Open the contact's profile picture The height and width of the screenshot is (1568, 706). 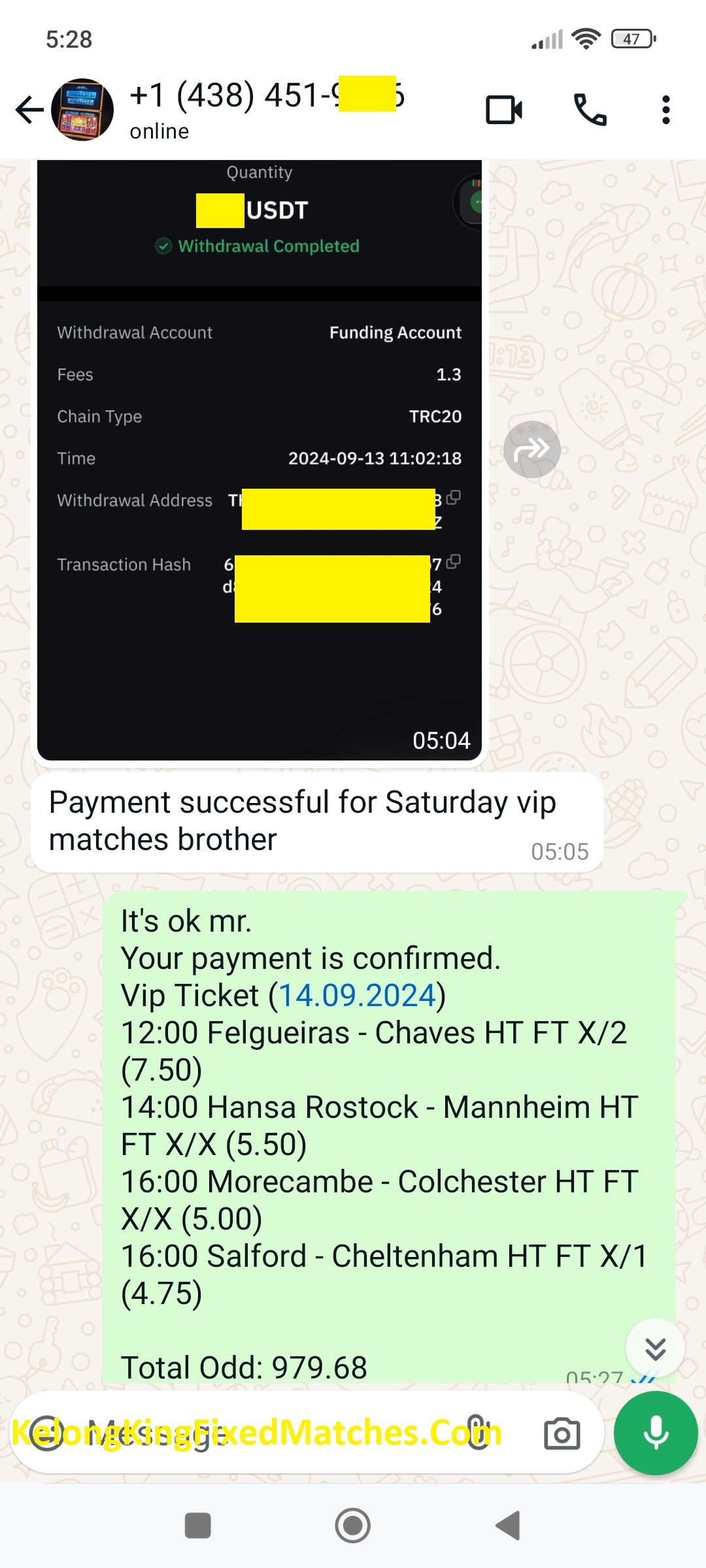pyautogui.click(x=82, y=110)
